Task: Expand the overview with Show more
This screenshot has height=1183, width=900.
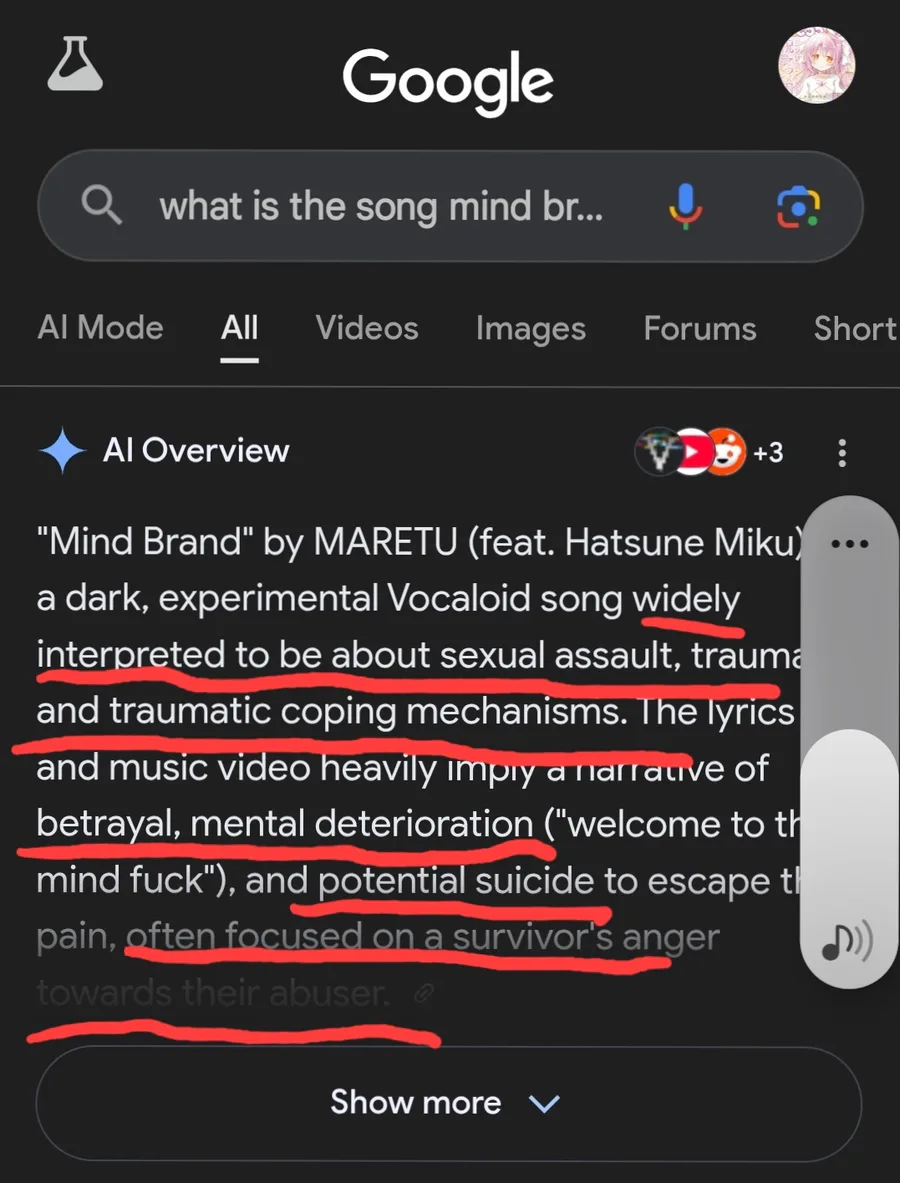Action: click(448, 1103)
